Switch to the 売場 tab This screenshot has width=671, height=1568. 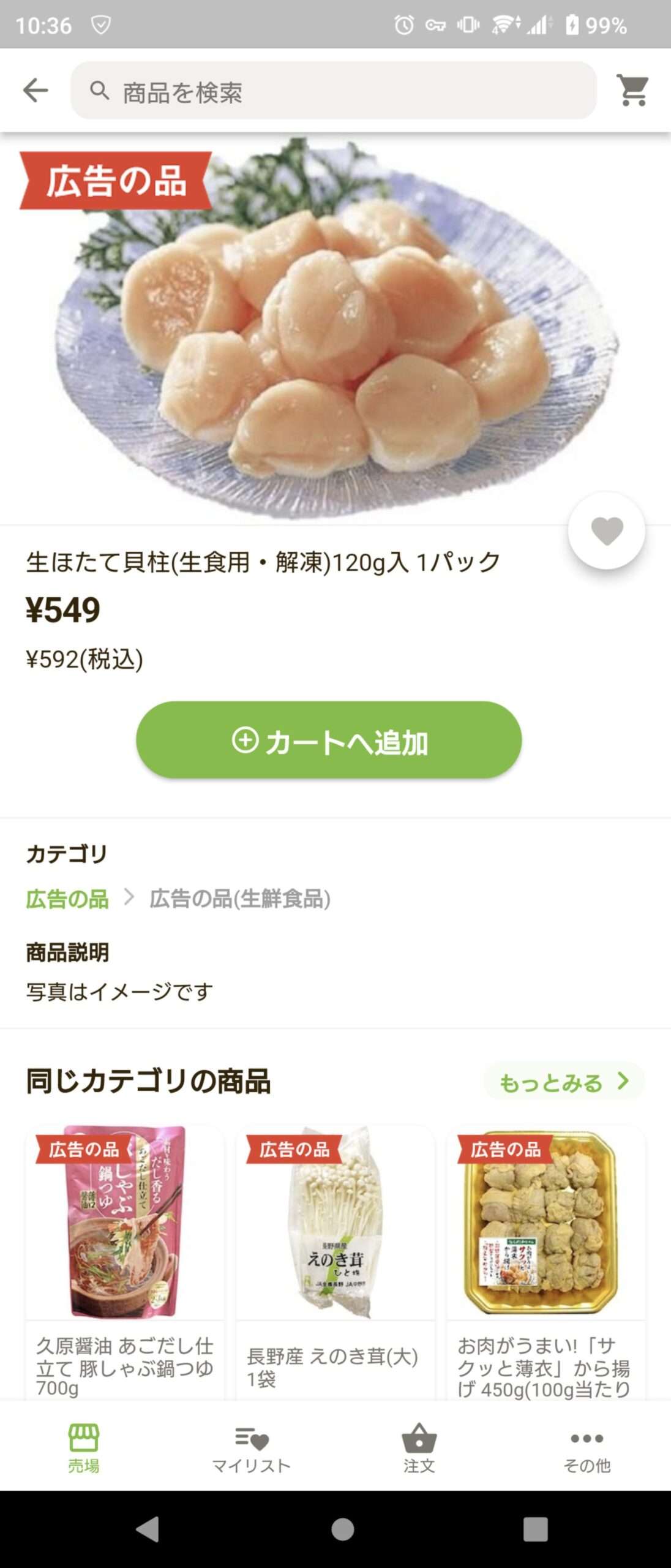point(83,1448)
